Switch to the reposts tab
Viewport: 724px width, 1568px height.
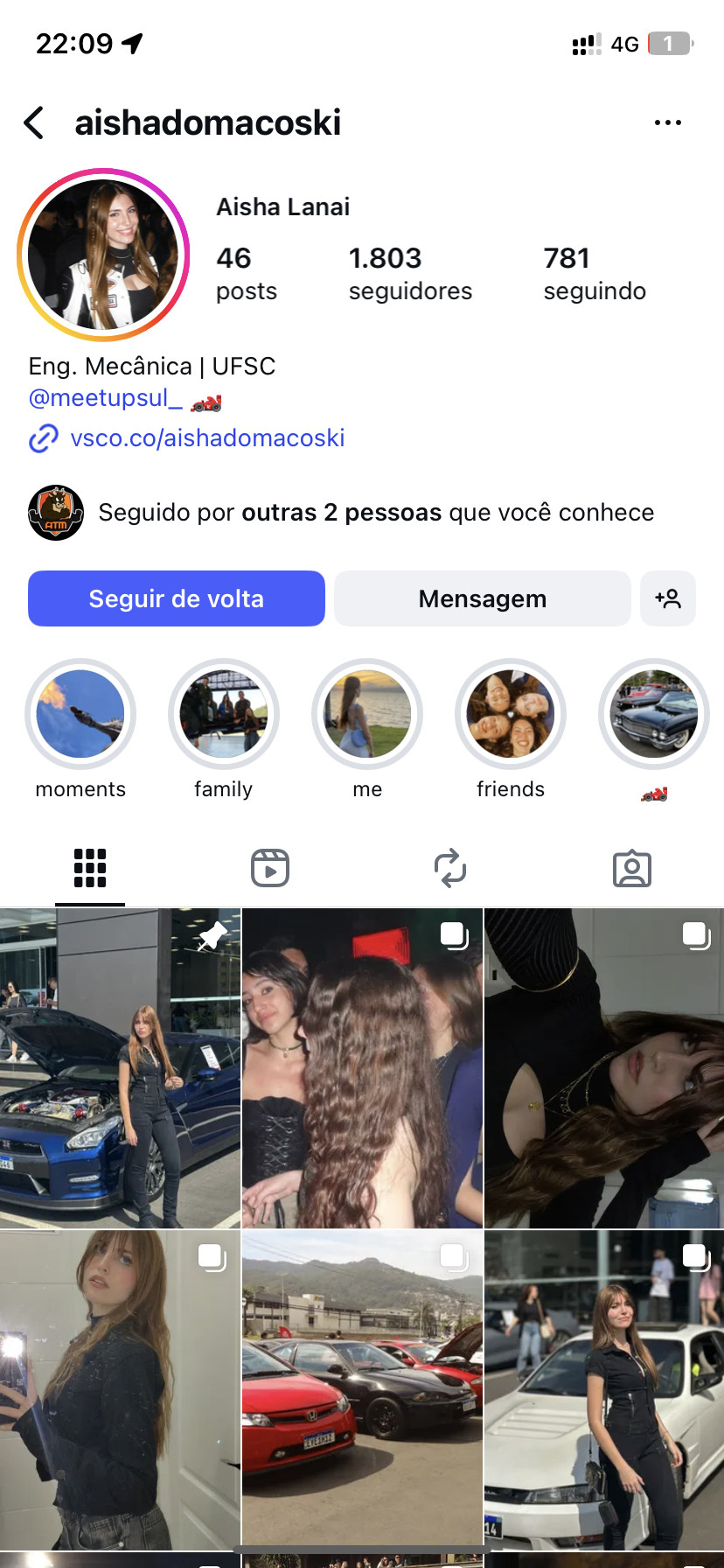[450, 868]
